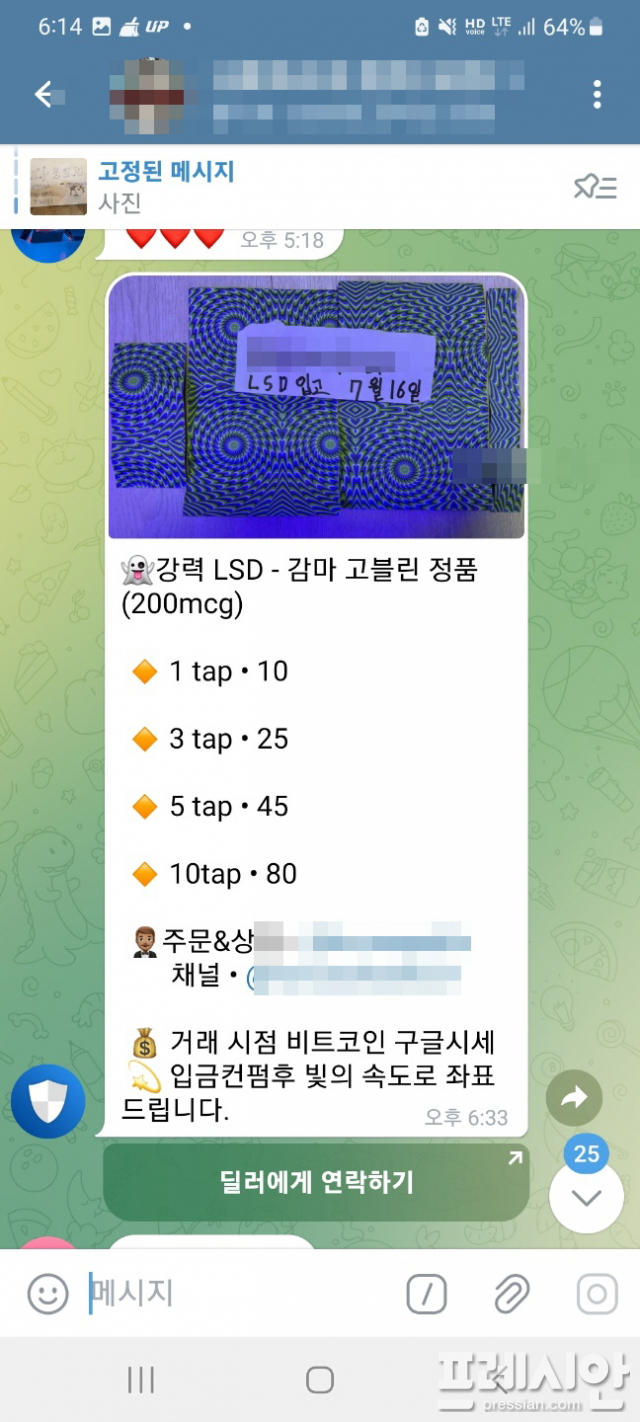Forward the message with the share arrow
This screenshot has width=640, height=1422.
pyautogui.click(x=574, y=1098)
